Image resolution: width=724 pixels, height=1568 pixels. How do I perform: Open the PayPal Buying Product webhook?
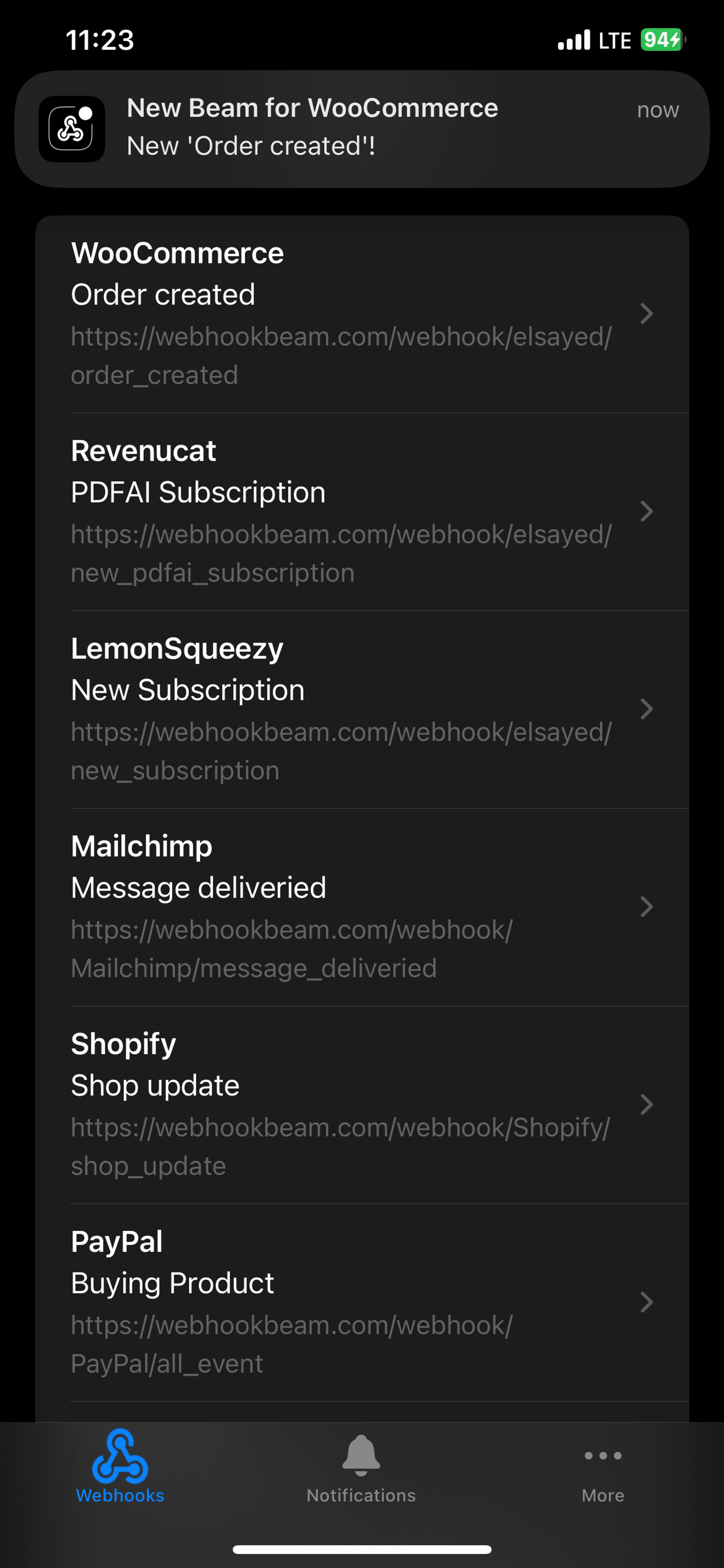click(362, 1302)
